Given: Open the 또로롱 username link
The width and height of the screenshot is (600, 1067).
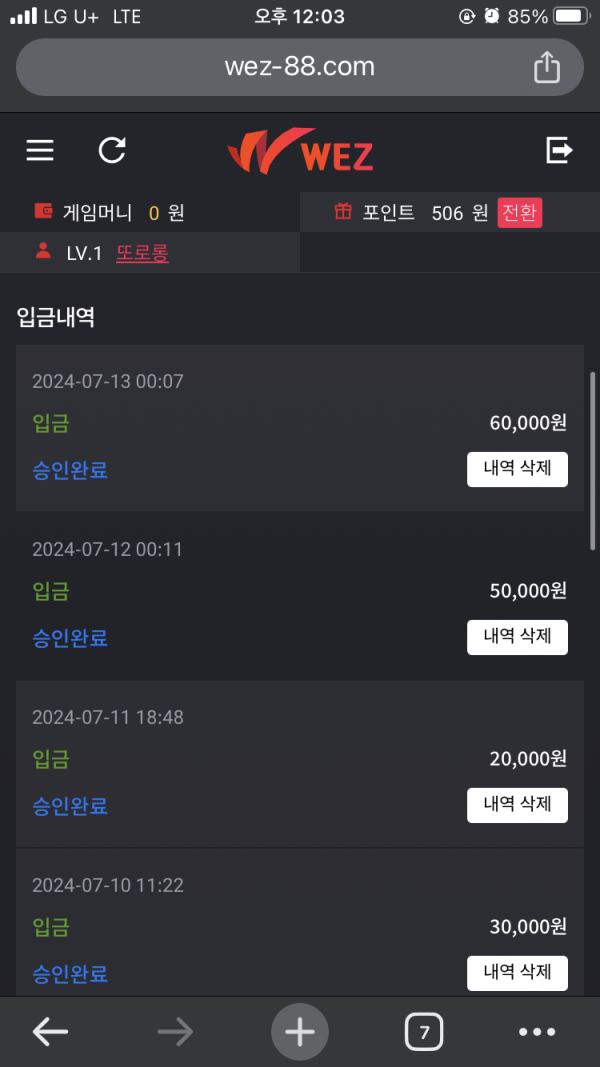Looking at the screenshot, I should 142,253.
